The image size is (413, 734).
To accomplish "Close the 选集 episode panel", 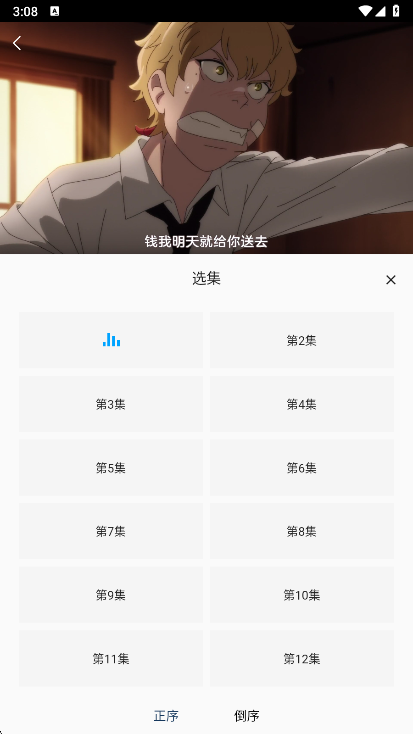I will coord(391,280).
